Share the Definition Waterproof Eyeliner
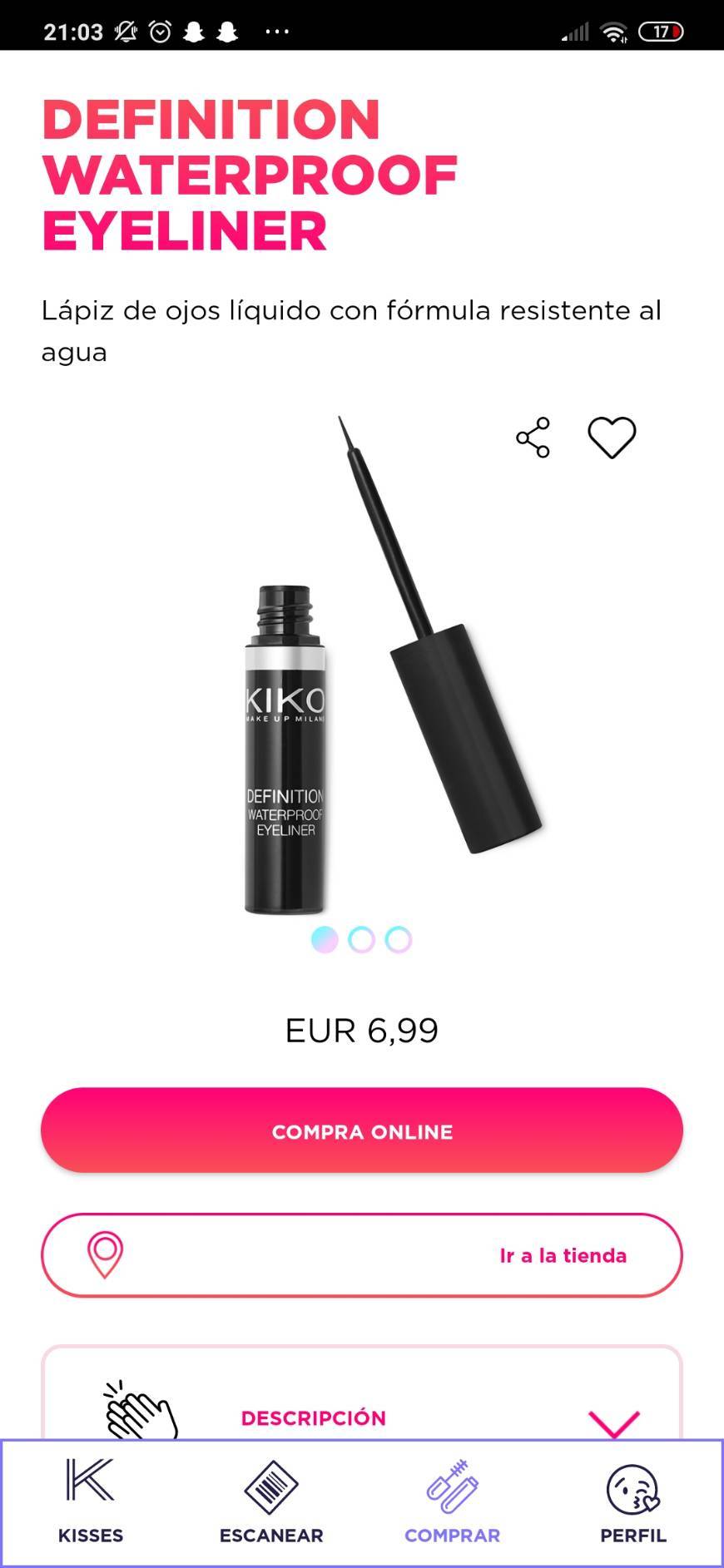This screenshot has height=1568, width=724. pyautogui.click(x=533, y=438)
